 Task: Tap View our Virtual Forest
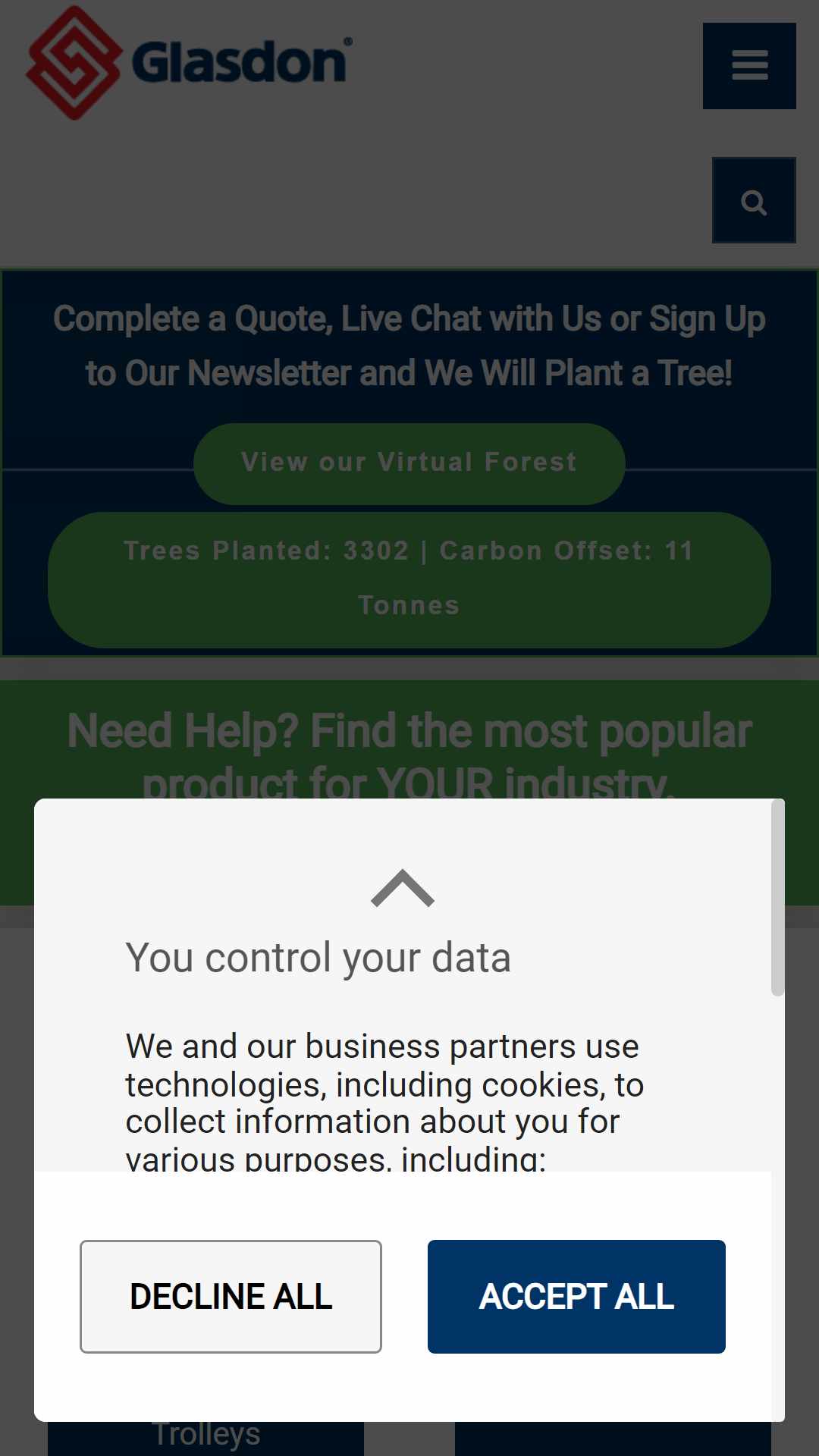(409, 463)
